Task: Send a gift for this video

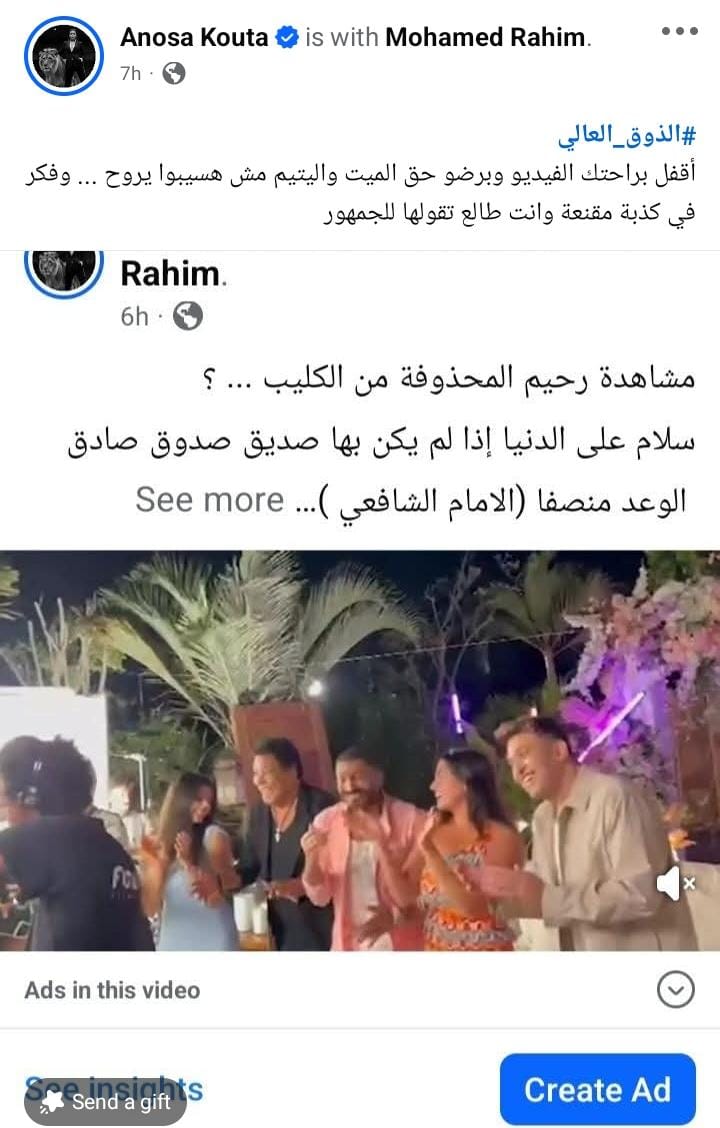Action: pos(106,1102)
